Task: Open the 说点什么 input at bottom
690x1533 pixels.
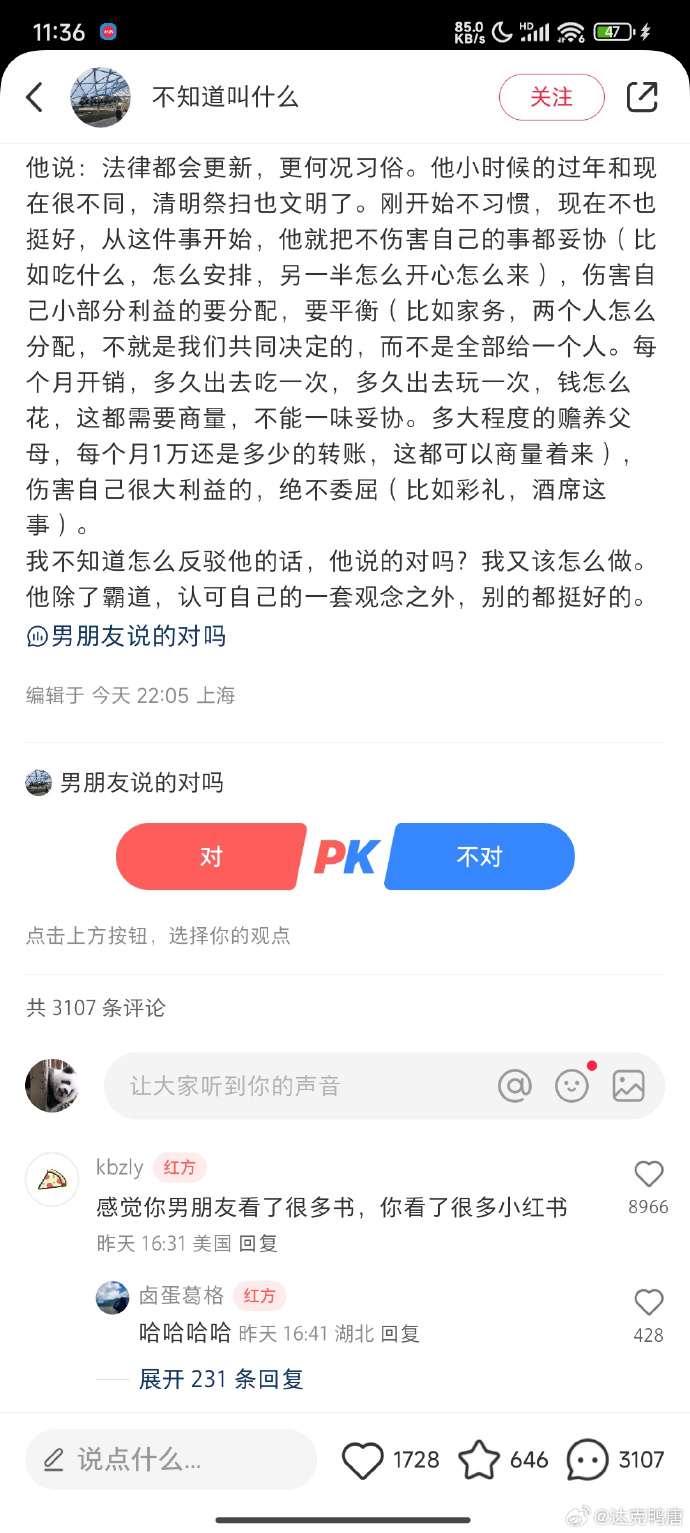Action: (x=170, y=1460)
